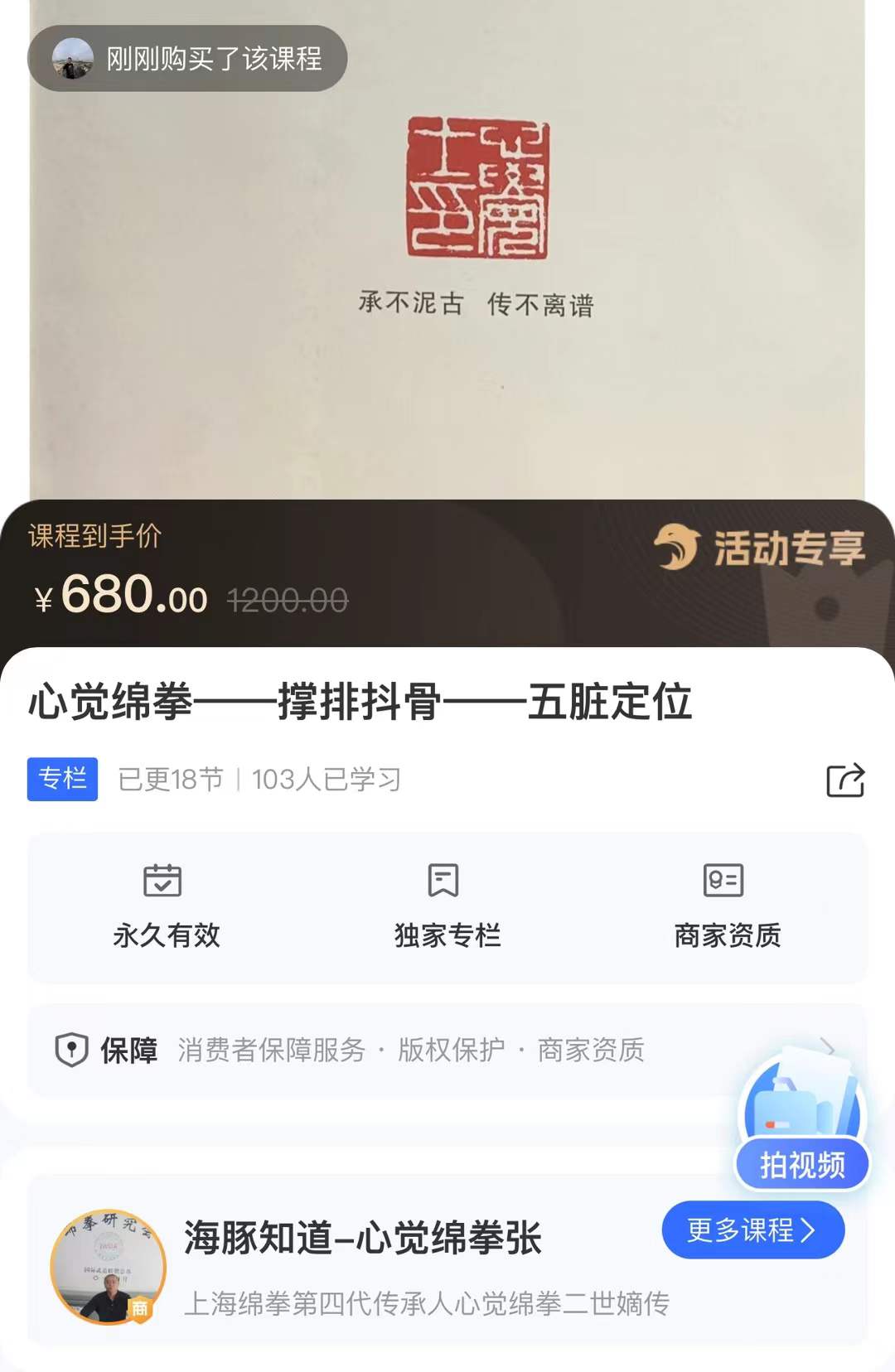This screenshot has height=1372, width=895.
Task: Tap the 独家专栏 feature item
Action: pyautogui.click(x=447, y=908)
